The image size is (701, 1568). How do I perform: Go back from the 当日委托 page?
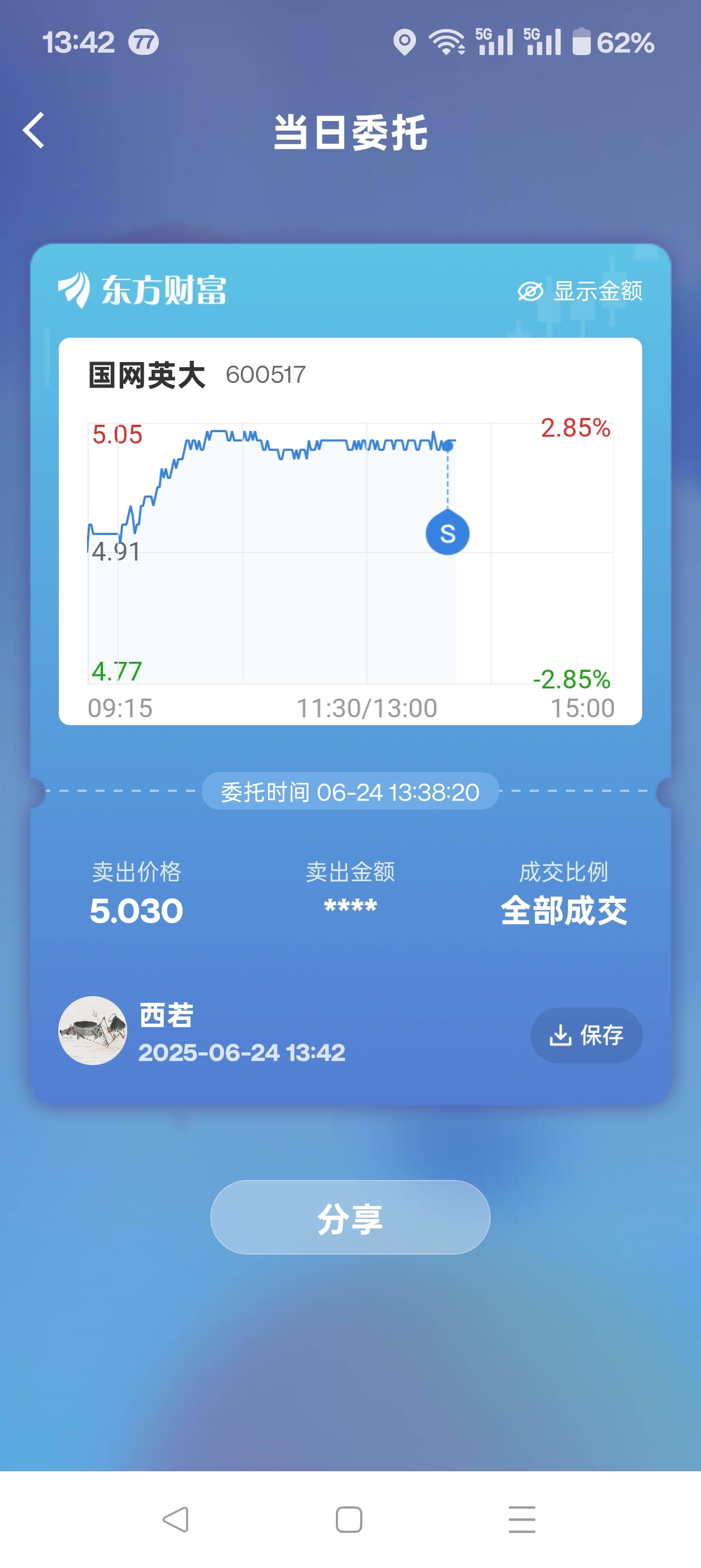point(34,130)
